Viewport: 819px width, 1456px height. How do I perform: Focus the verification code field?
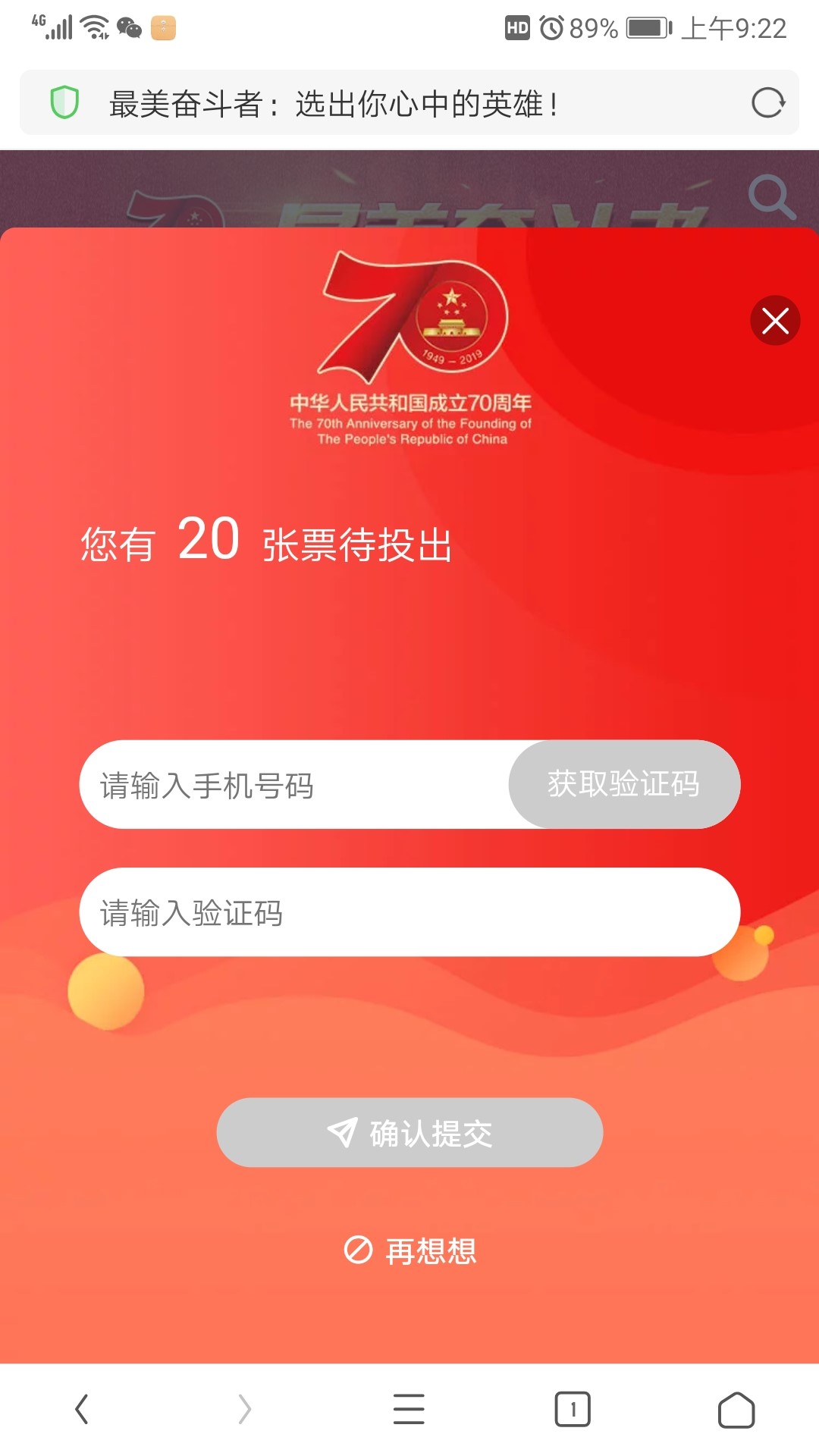(x=409, y=912)
